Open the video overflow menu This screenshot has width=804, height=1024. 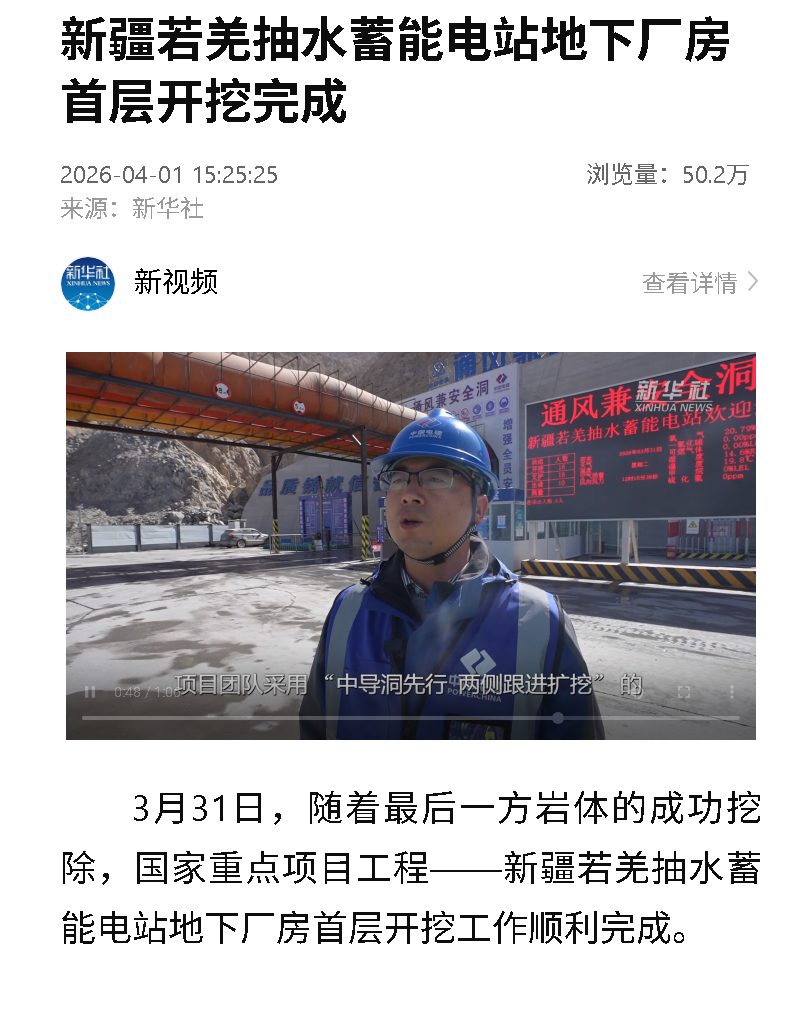(733, 691)
